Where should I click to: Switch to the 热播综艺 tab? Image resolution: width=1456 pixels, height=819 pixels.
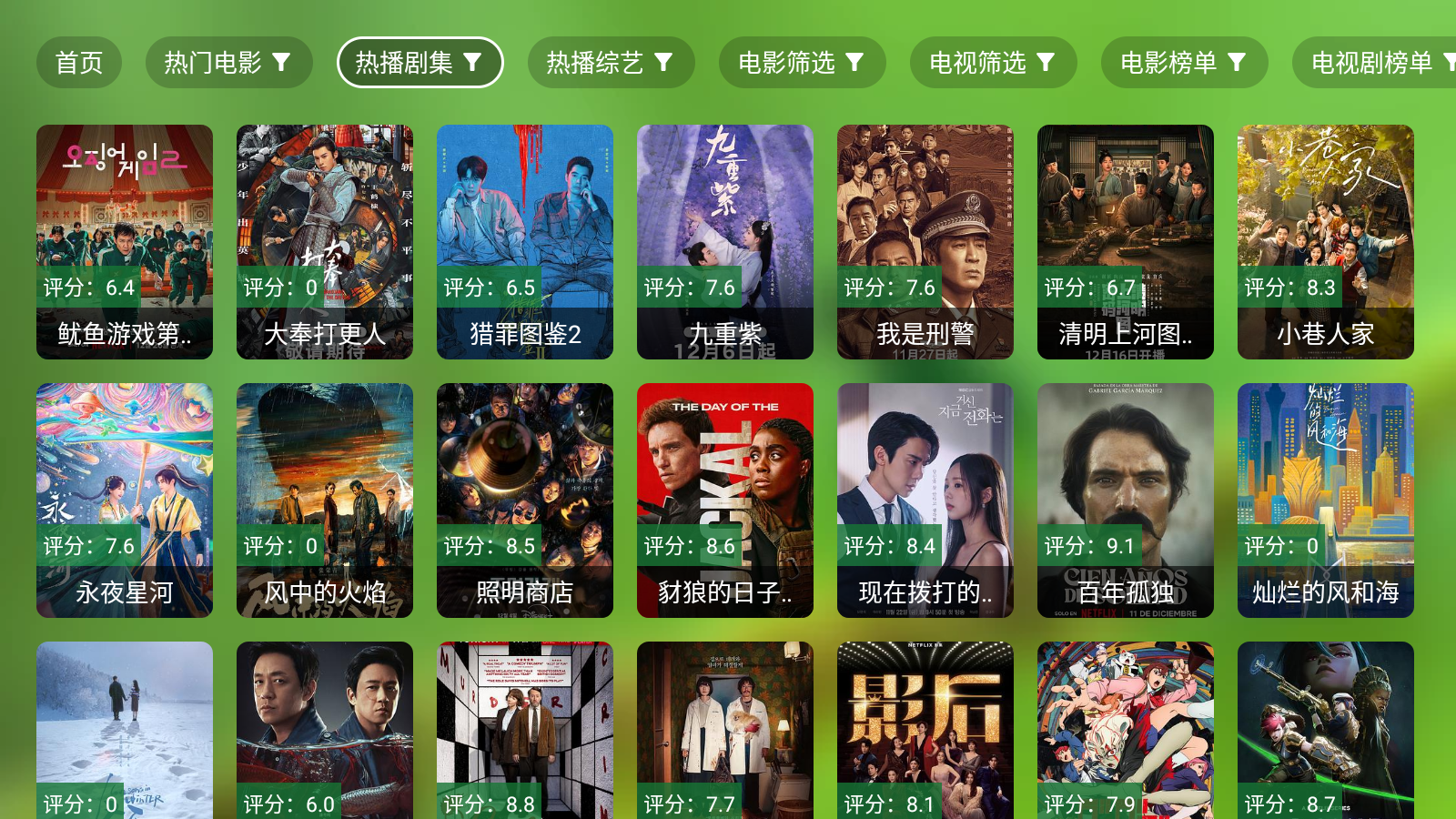611,63
